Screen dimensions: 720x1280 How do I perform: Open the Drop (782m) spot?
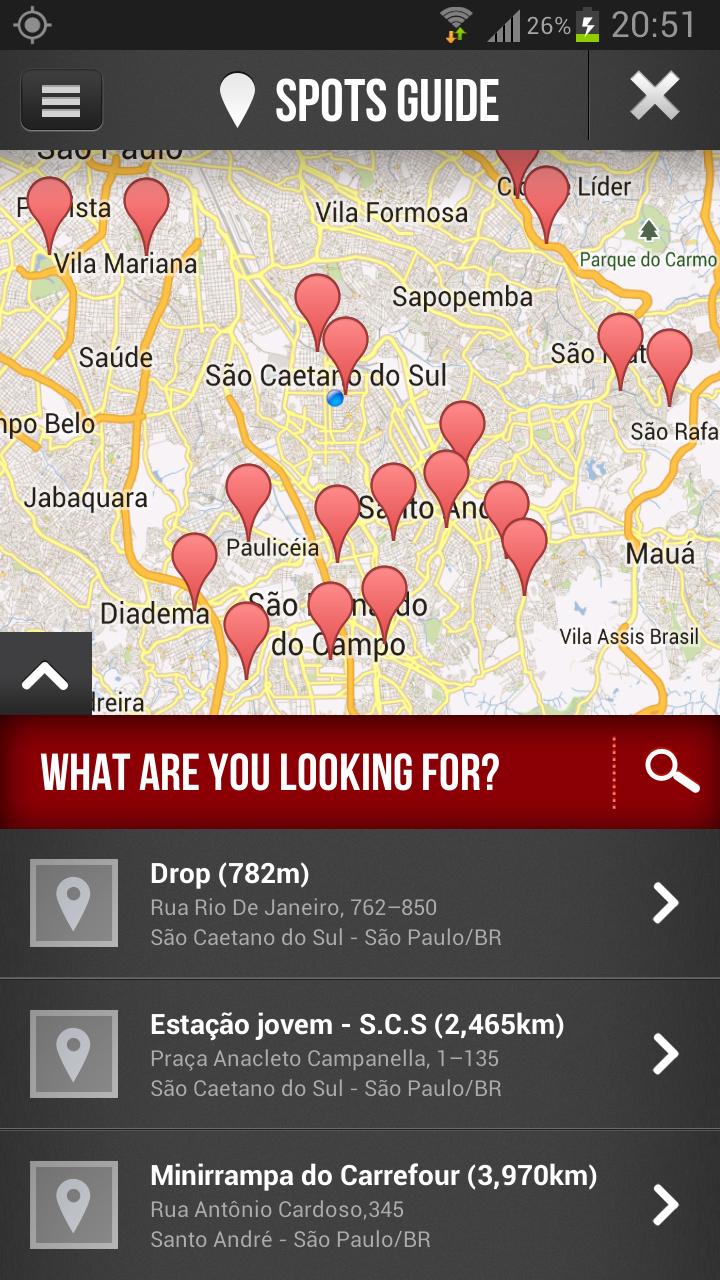(x=360, y=904)
